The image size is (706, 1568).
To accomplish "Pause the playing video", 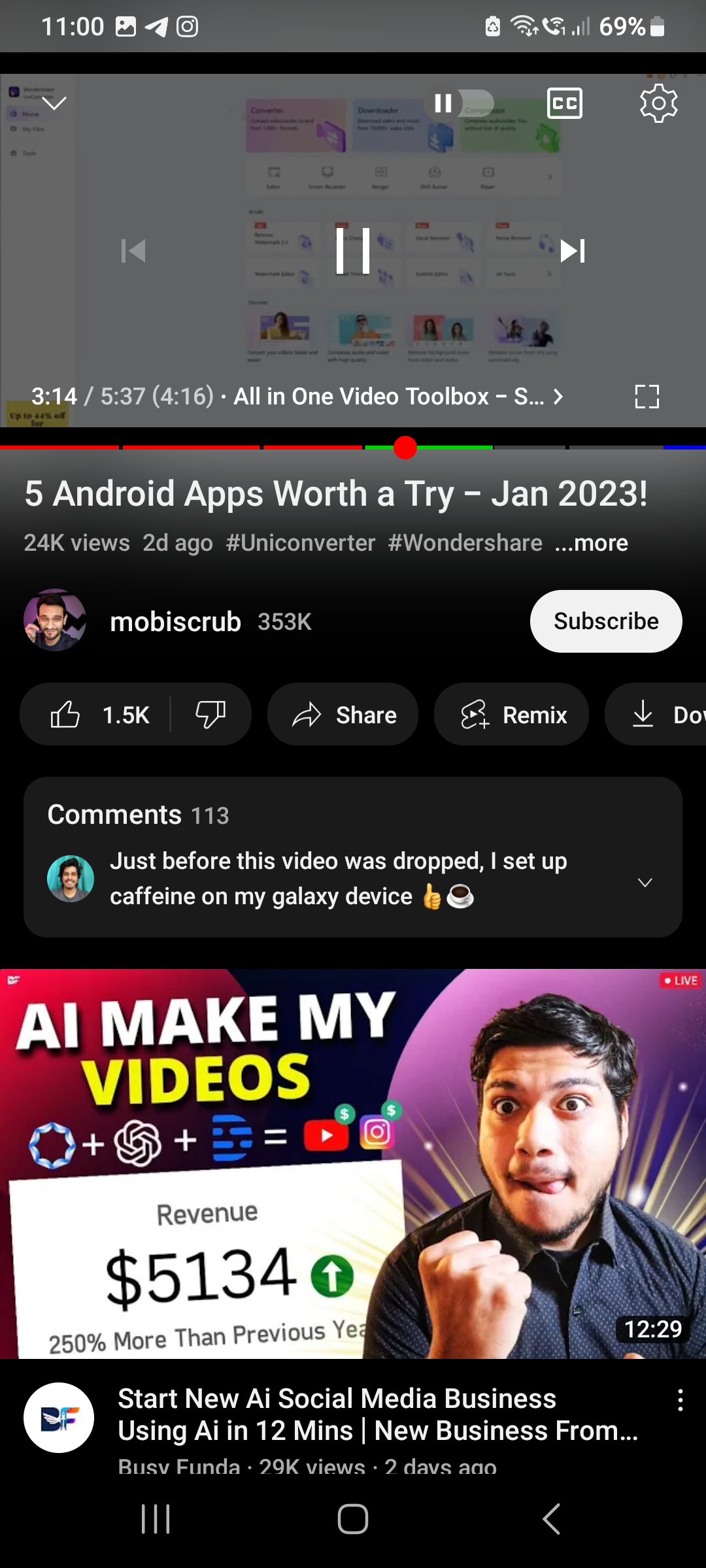I will (x=353, y=251).
